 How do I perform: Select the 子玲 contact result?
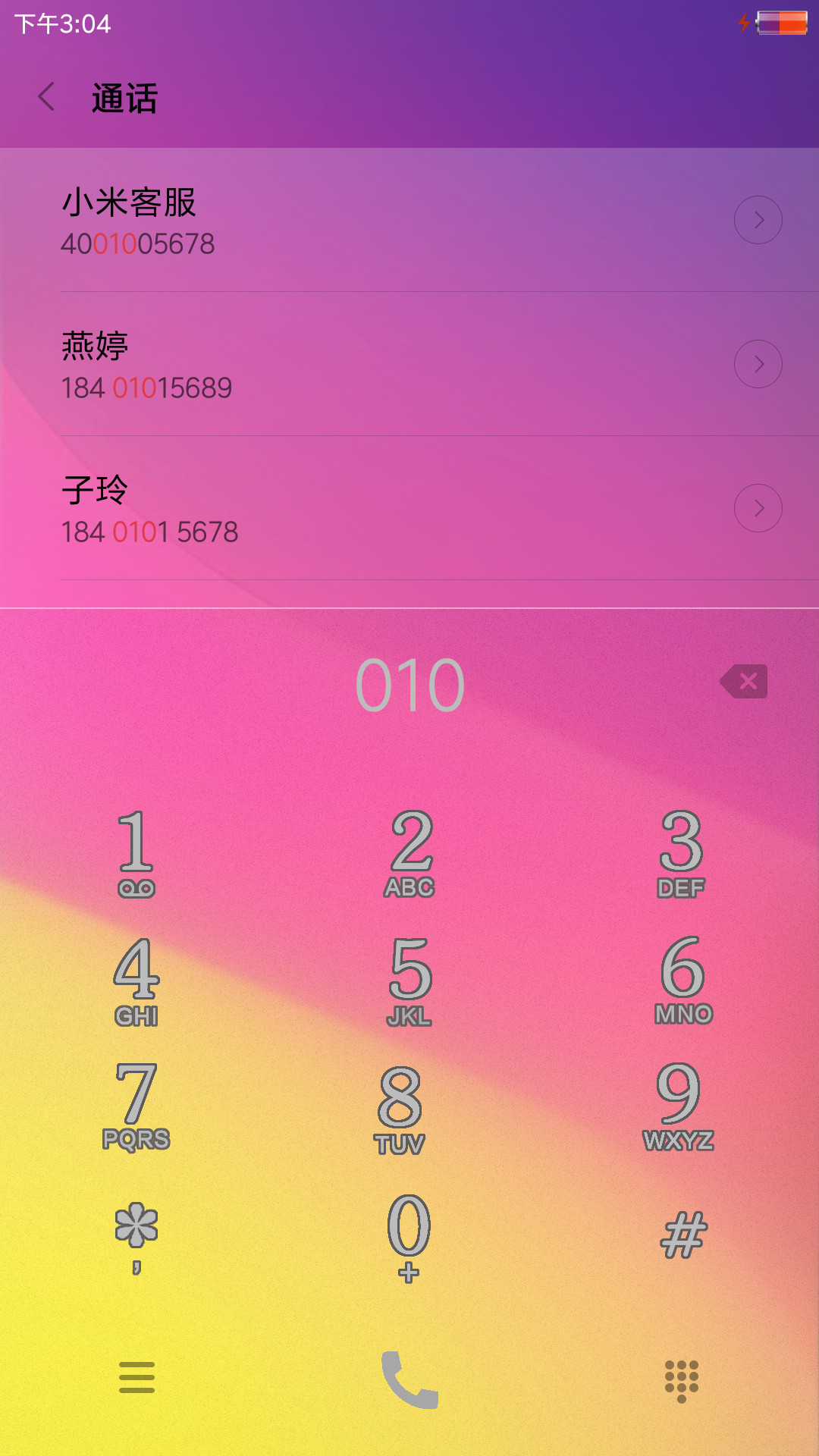coord(409,508)
